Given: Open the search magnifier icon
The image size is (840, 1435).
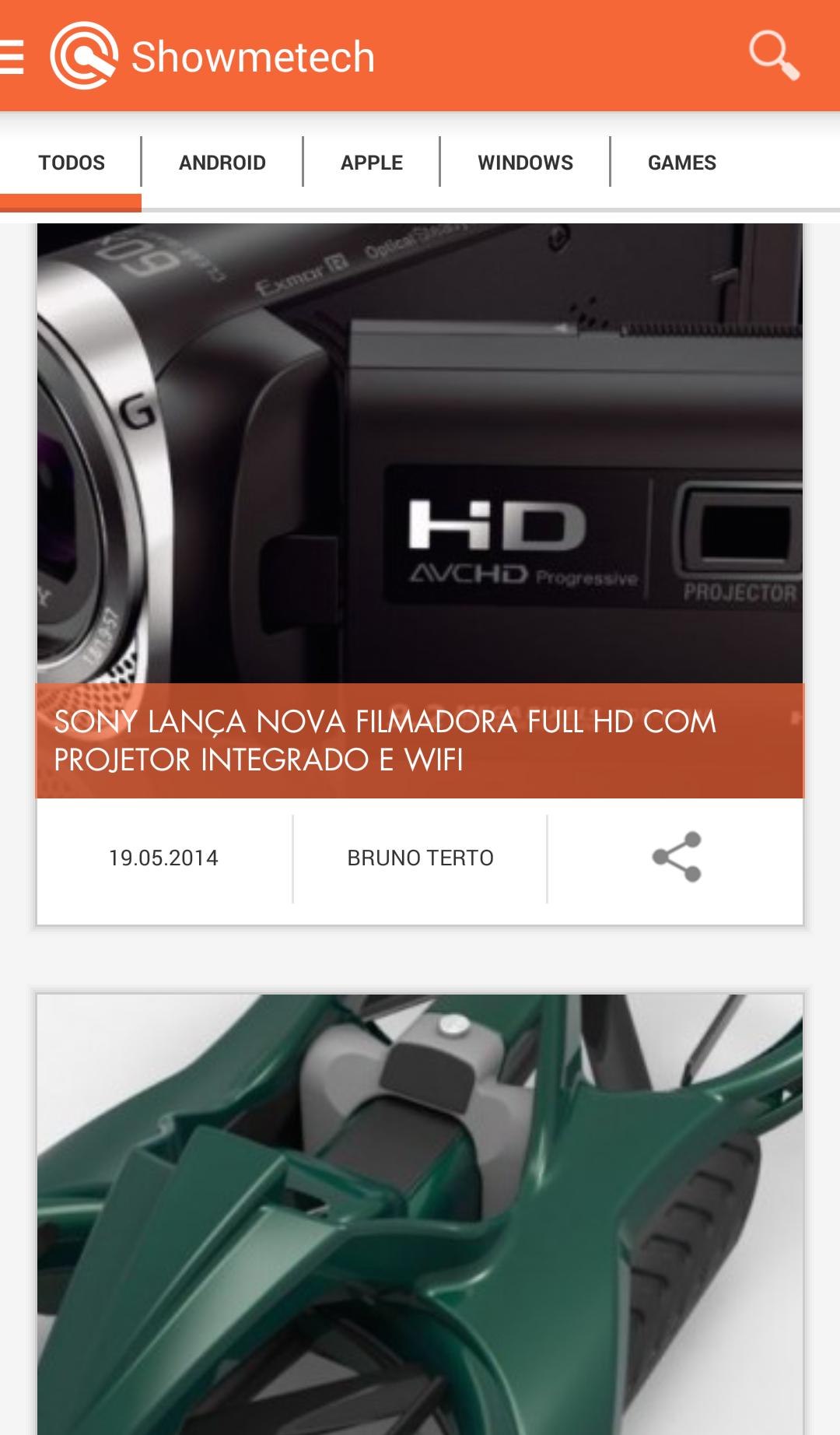Looking at the screenshot, I should [x=773, y=55].
